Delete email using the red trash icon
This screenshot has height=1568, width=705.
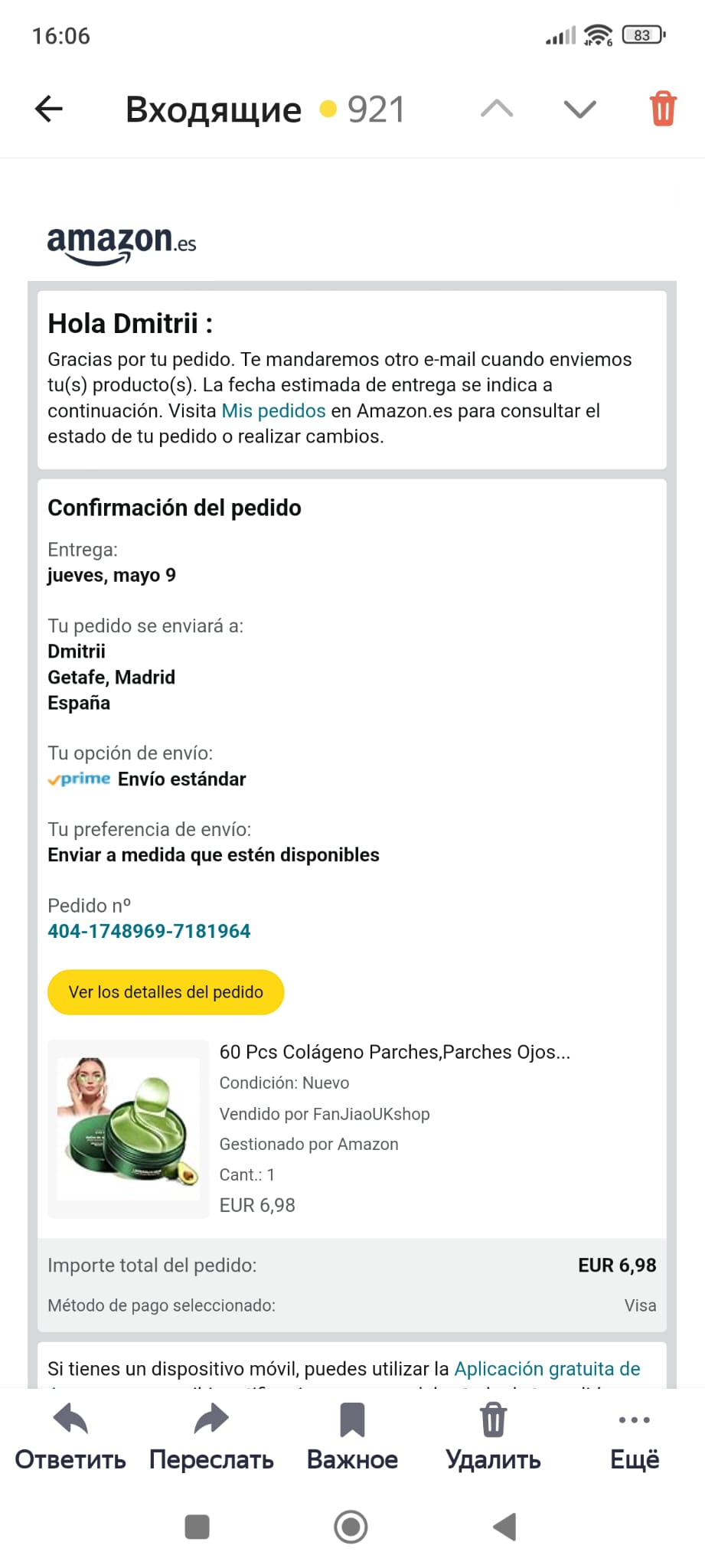[663, 109]
